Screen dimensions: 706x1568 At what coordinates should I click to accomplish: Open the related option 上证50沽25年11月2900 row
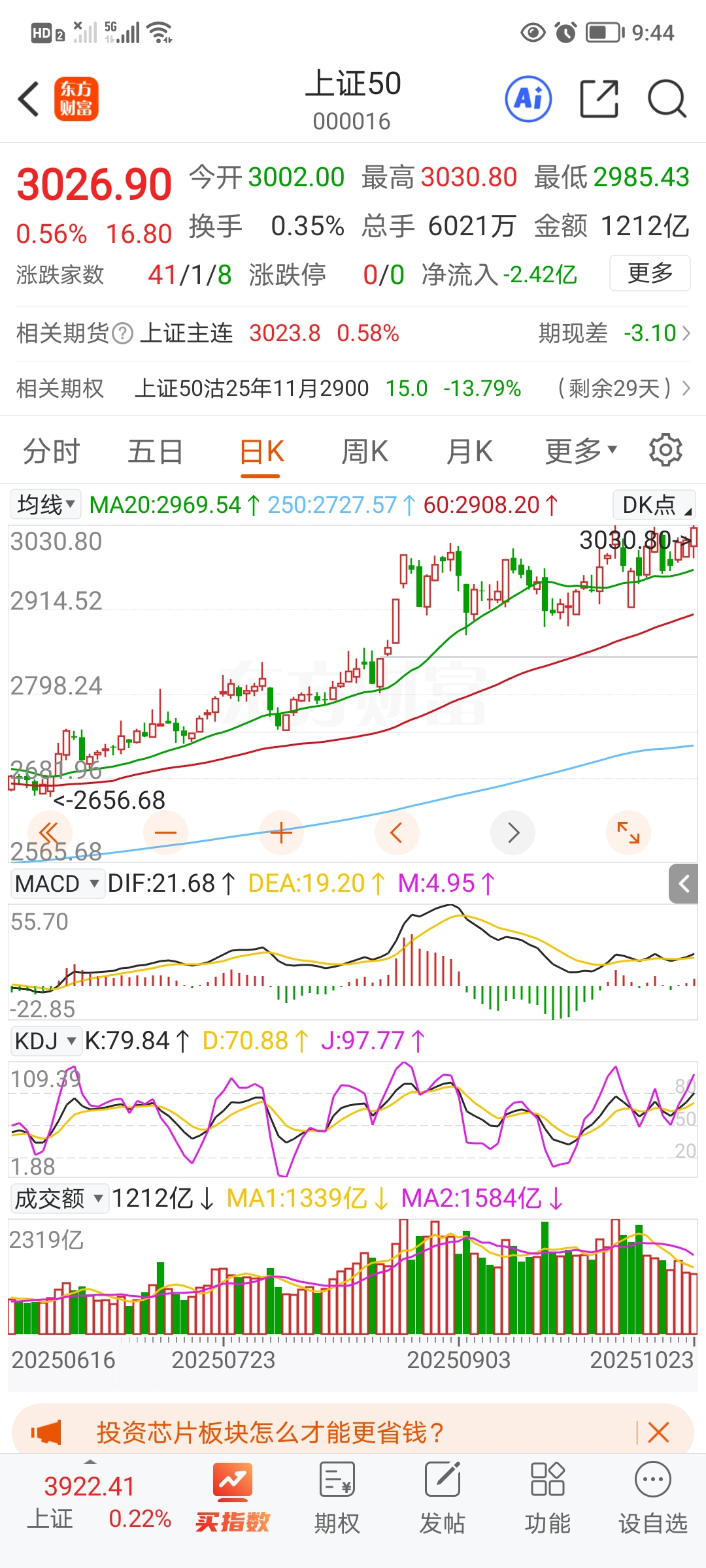353,389
